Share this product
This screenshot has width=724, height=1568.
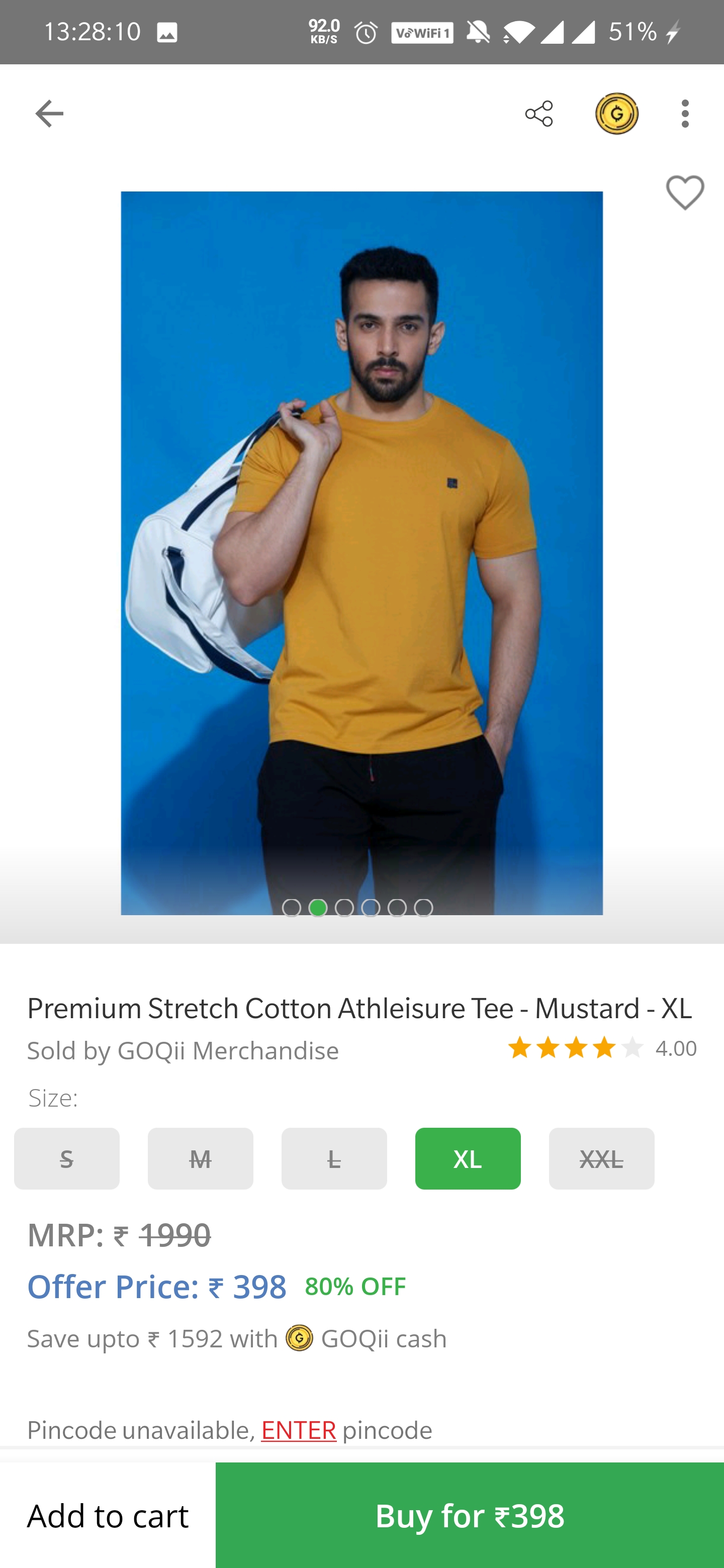(x=539, y=113)
